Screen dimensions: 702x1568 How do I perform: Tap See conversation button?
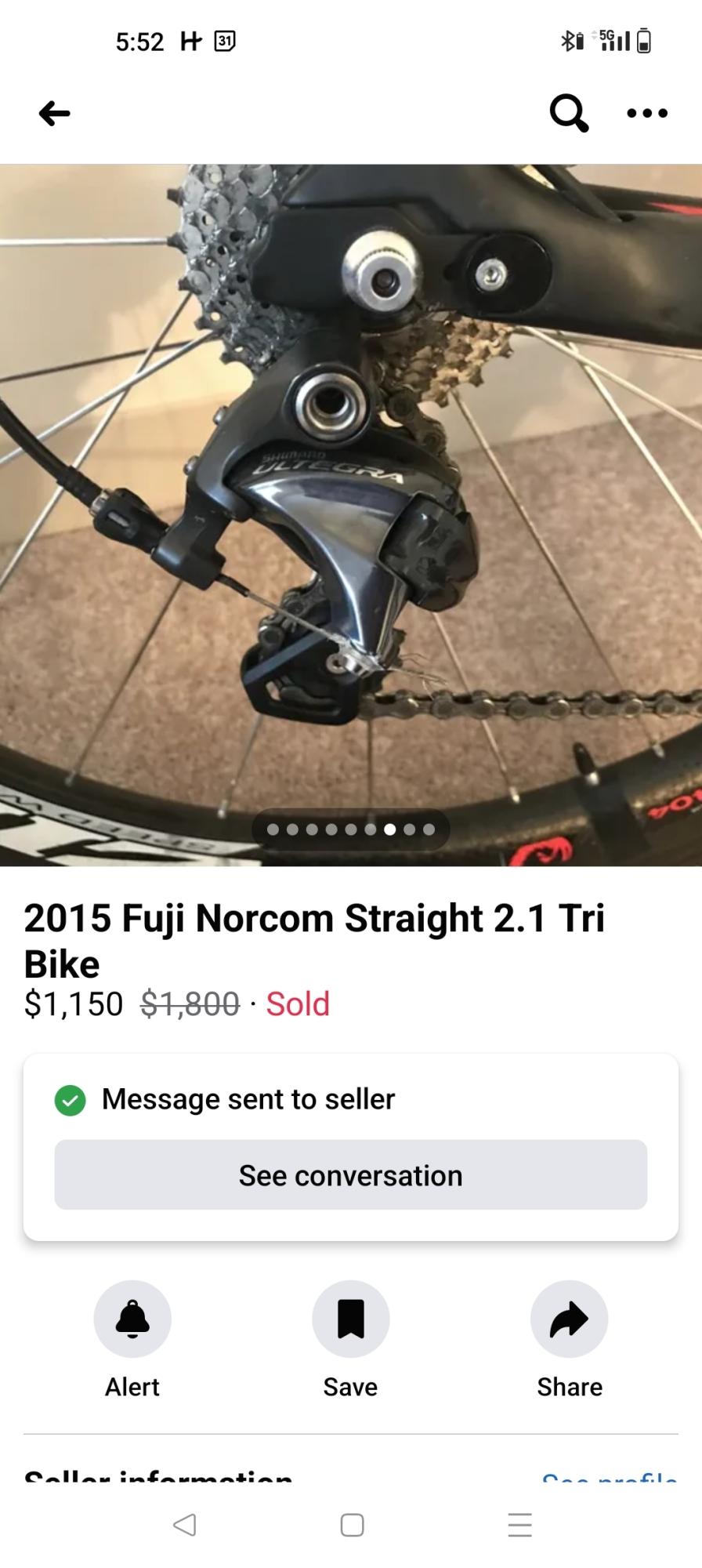(x=350, y=1175)
